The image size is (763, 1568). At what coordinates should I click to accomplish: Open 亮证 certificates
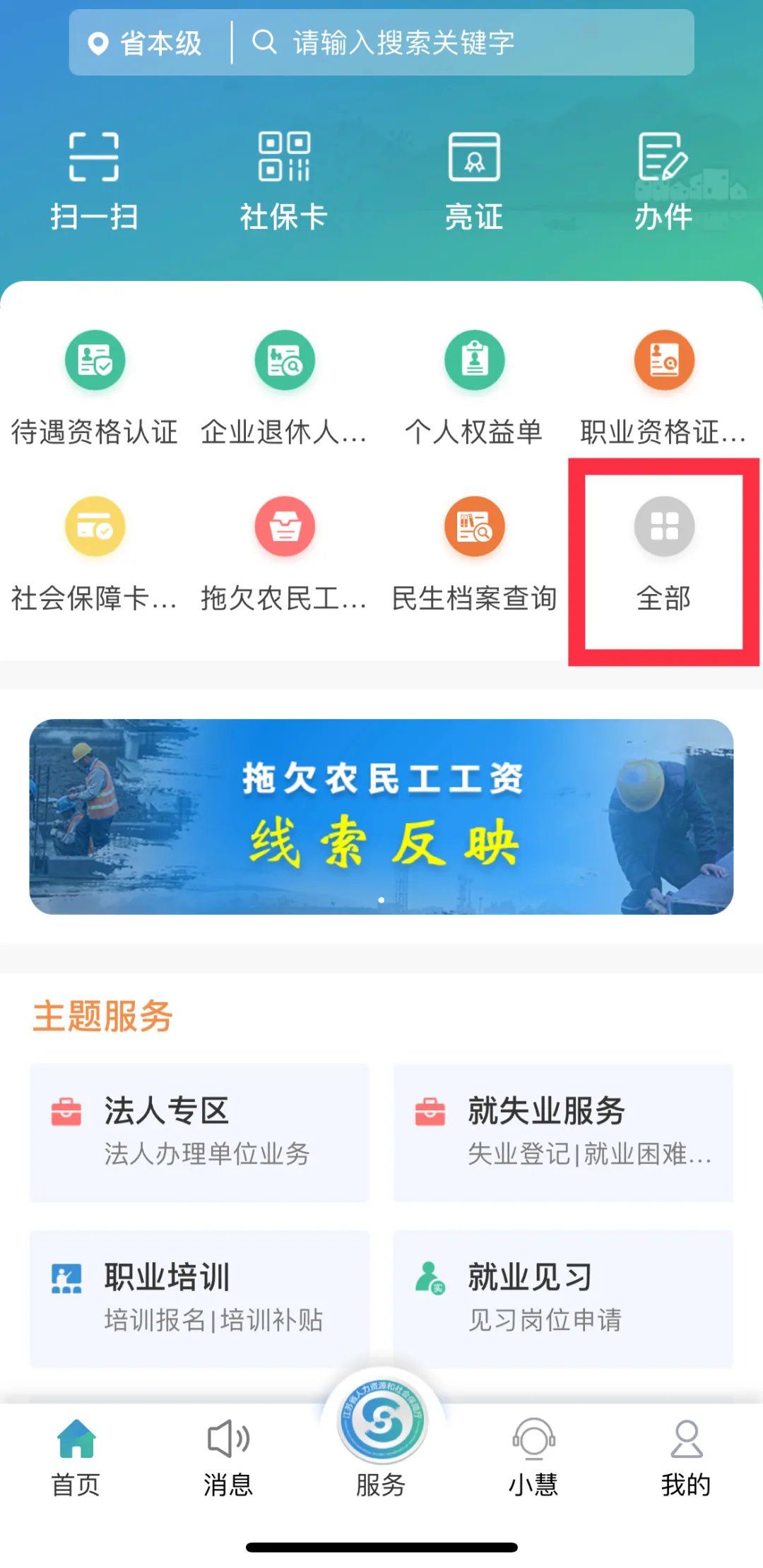click(x=474, y=181)
